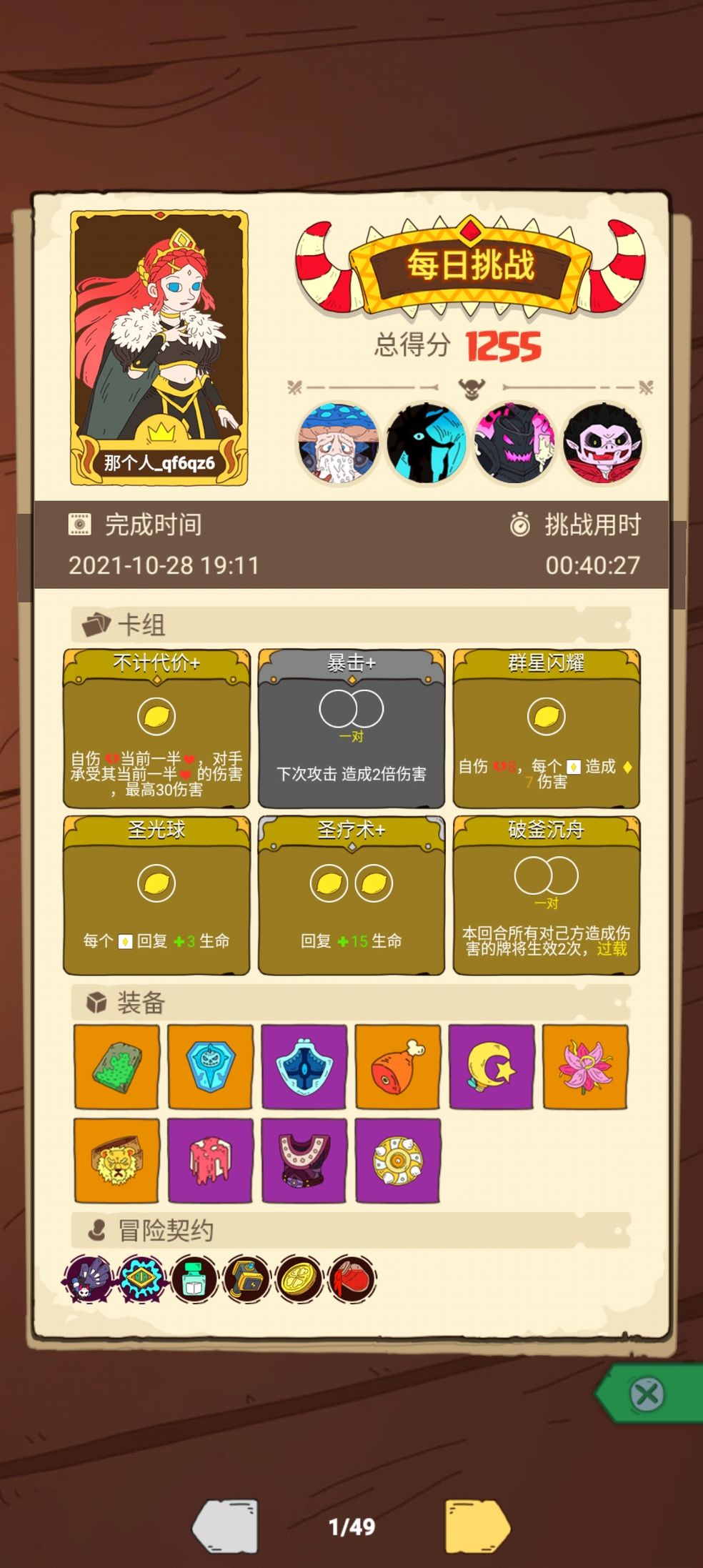Image resolution: width=703 pixels, height=1568 pixels.
Task: Go to the previous record page
Action: click(225, 1526)
